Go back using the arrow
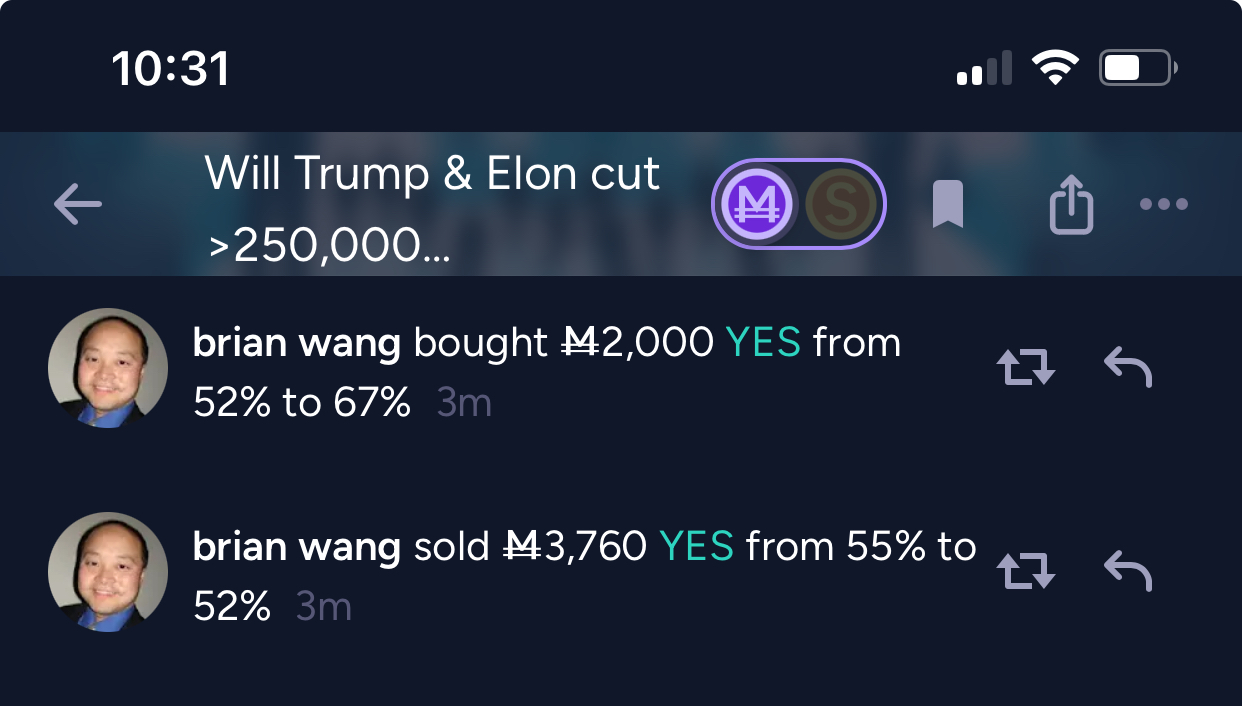 [78, 205]
